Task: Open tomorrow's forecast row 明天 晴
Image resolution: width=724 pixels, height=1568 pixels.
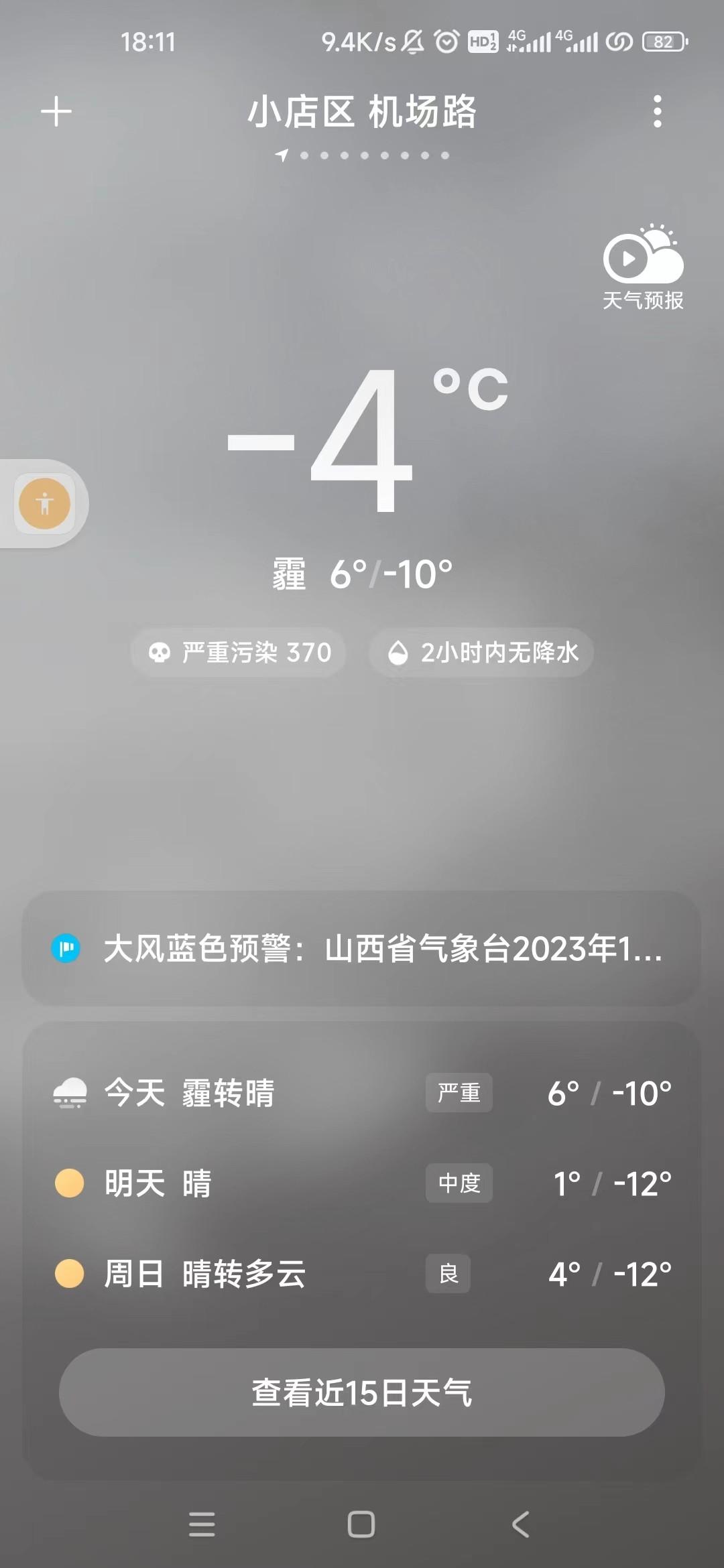Action: 362,1183
